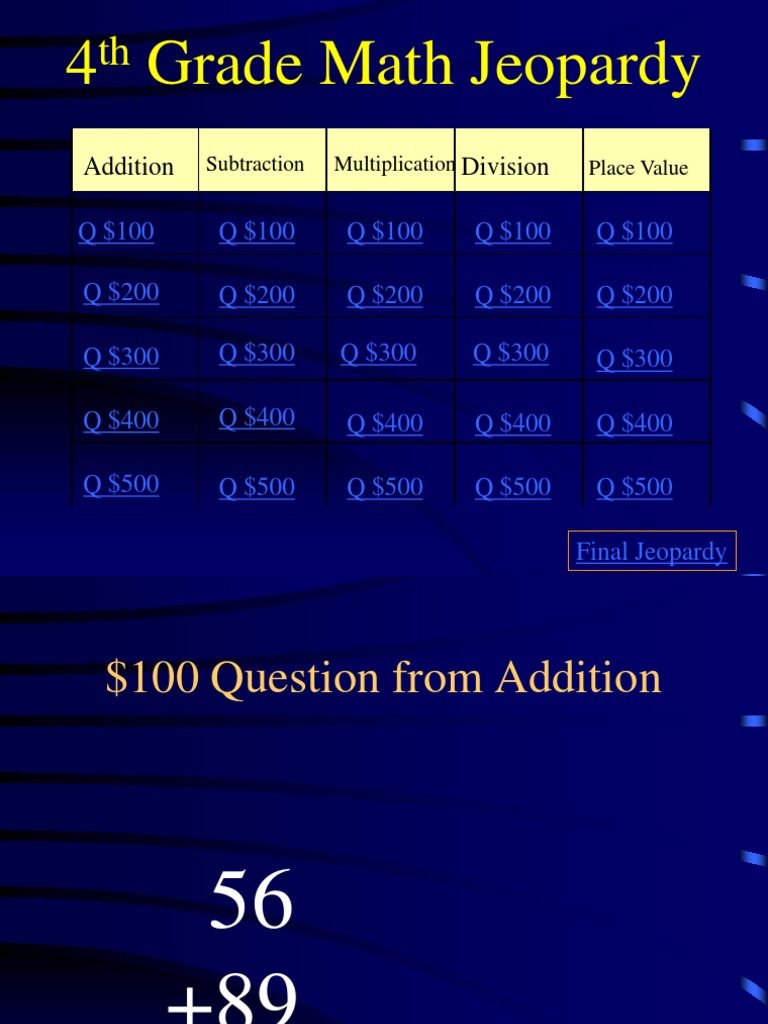Choose Q $300 in the Multiplication column
The image size is (768, 1024).
[x=378, y=353]
